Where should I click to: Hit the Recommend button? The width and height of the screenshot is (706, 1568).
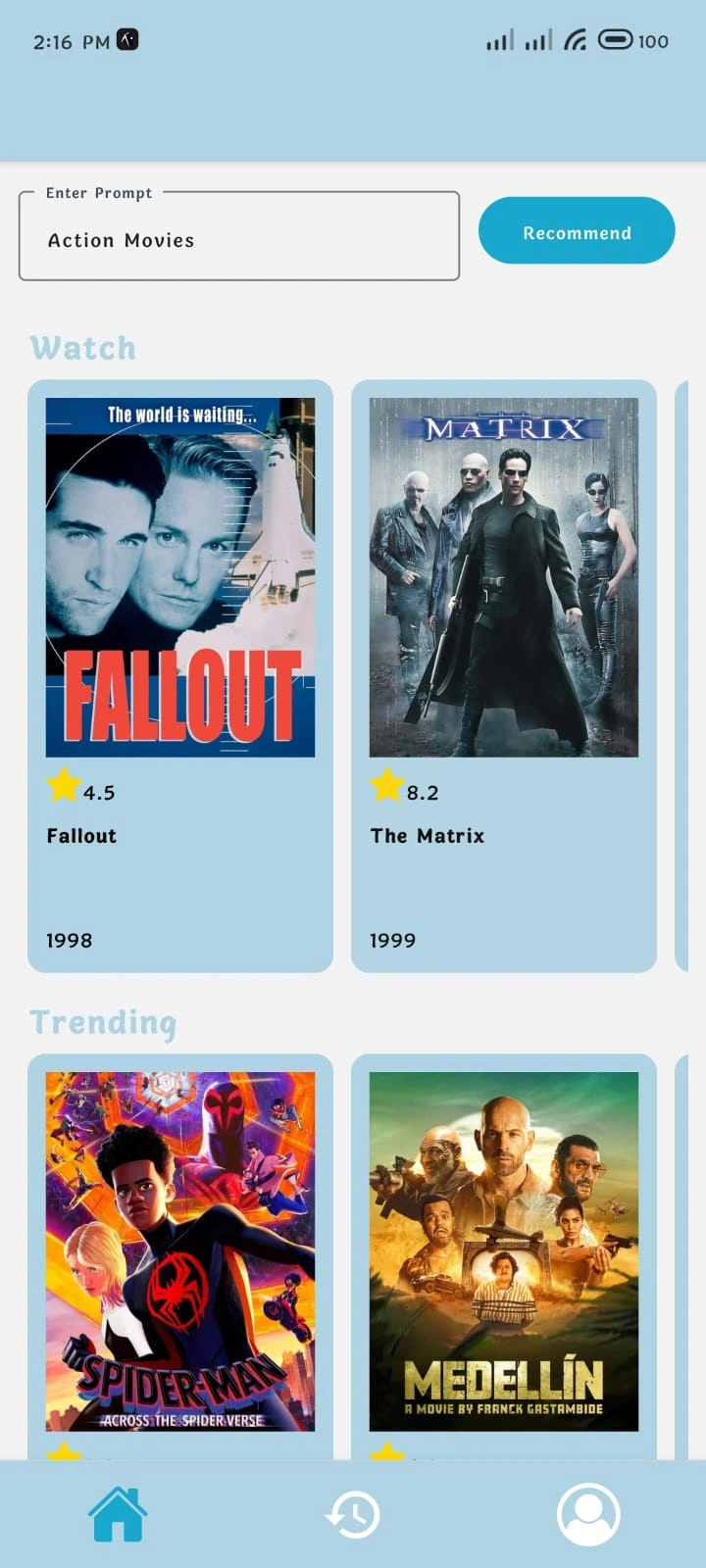[x=577, y=231]
